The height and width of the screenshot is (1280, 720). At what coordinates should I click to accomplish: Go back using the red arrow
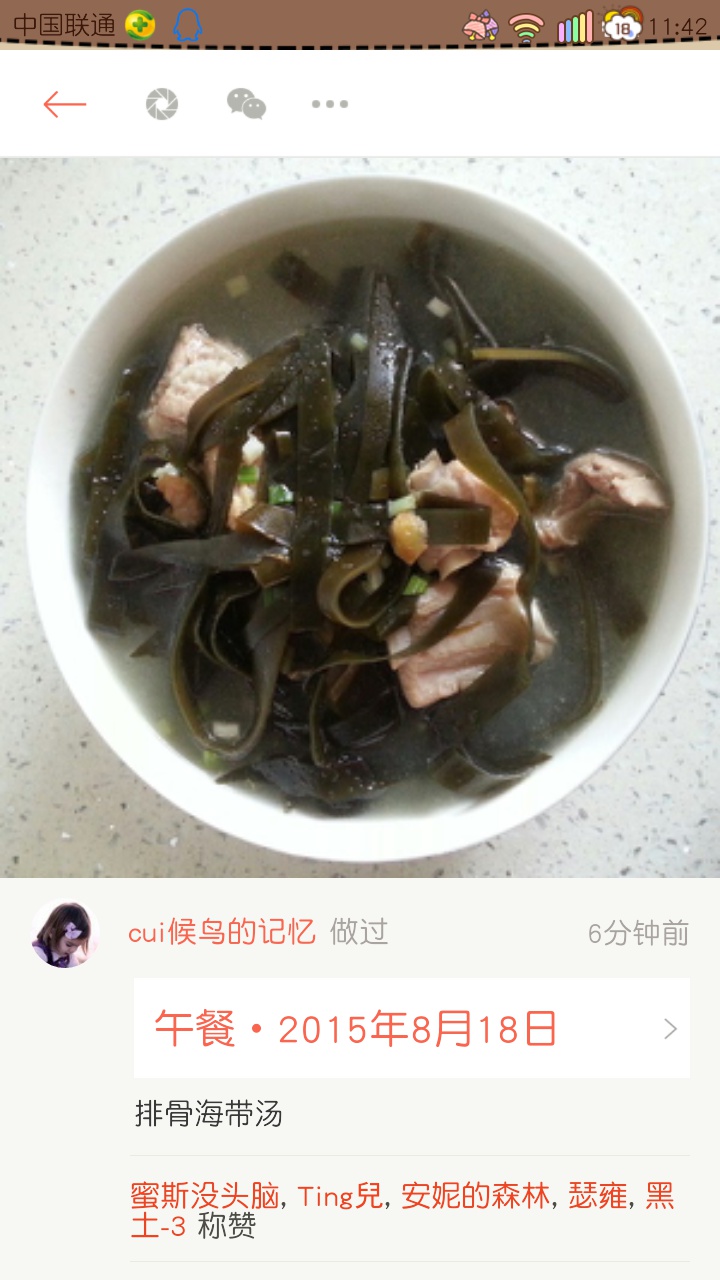click(x=65, y=104)
